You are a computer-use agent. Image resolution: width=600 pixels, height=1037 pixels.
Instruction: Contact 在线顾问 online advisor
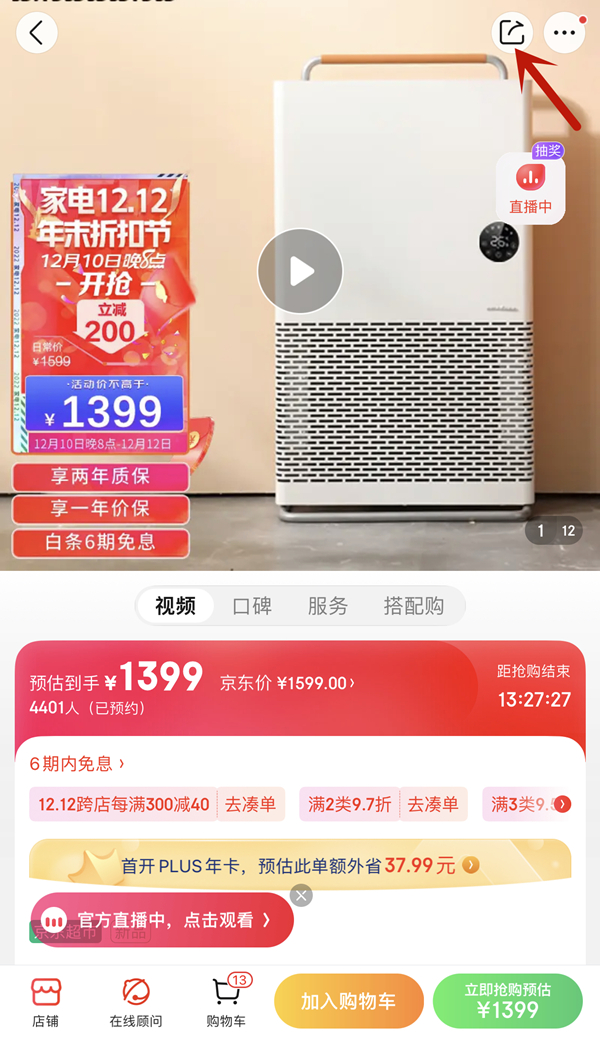pyautogui.click(x=136, y=1001)
